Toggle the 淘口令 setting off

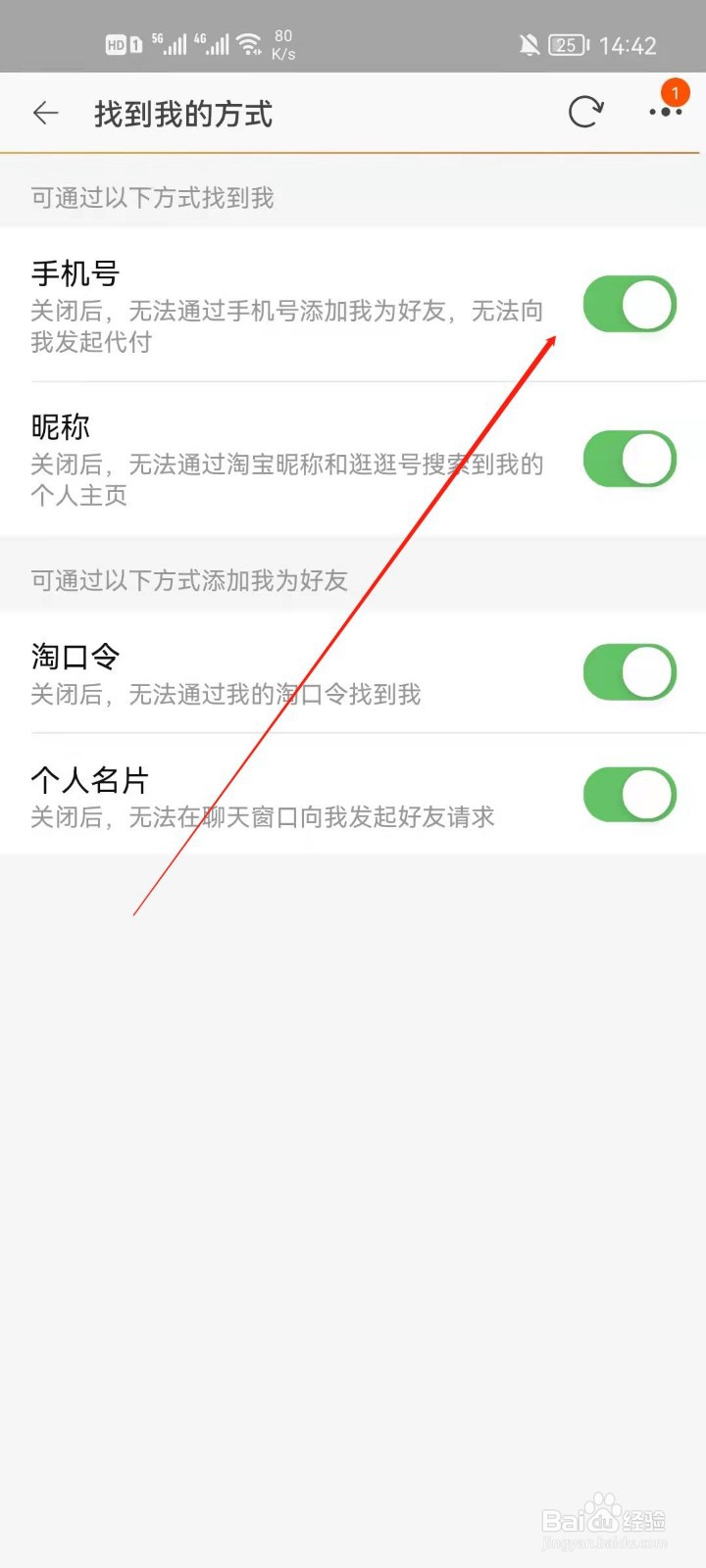click(x=629, y=672)
